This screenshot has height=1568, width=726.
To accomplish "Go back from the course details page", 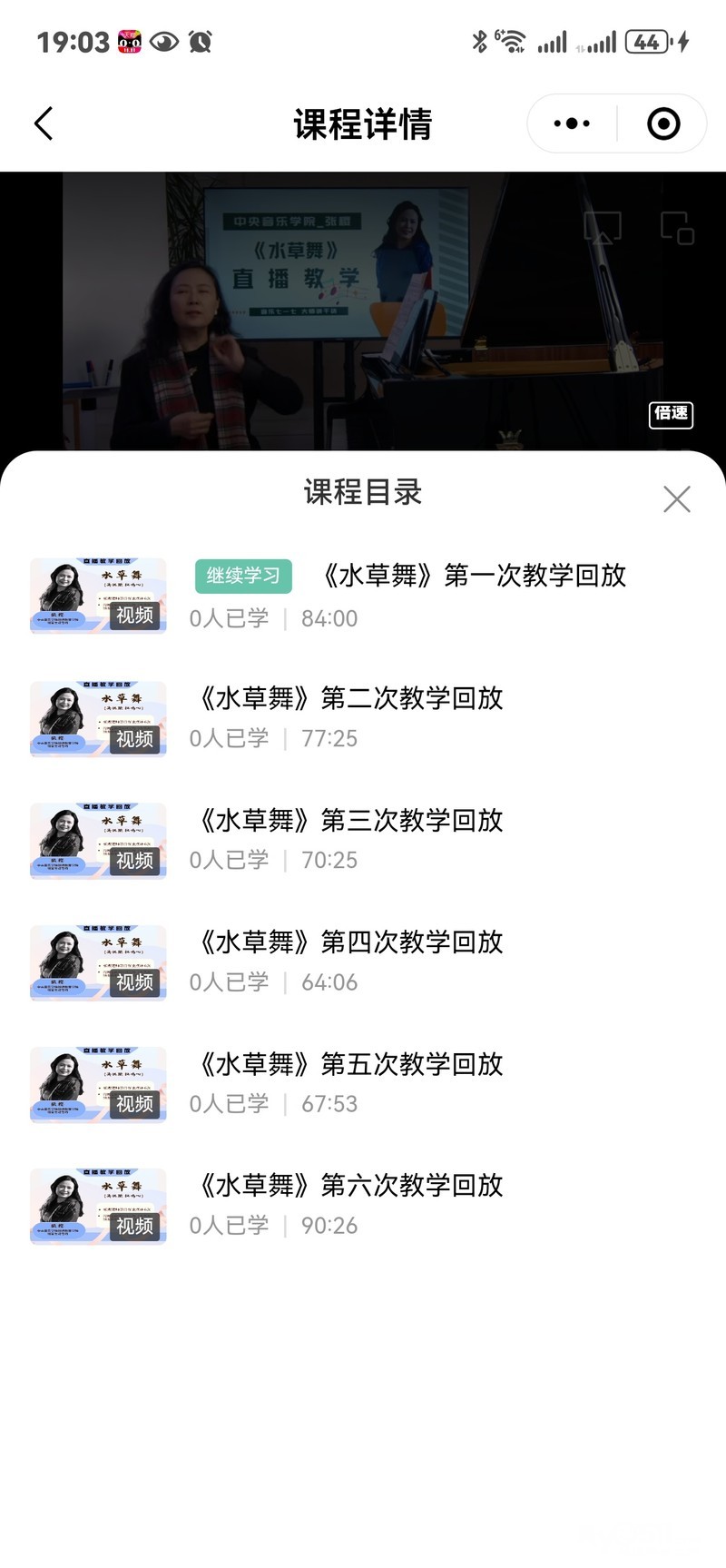I will 44,123.
